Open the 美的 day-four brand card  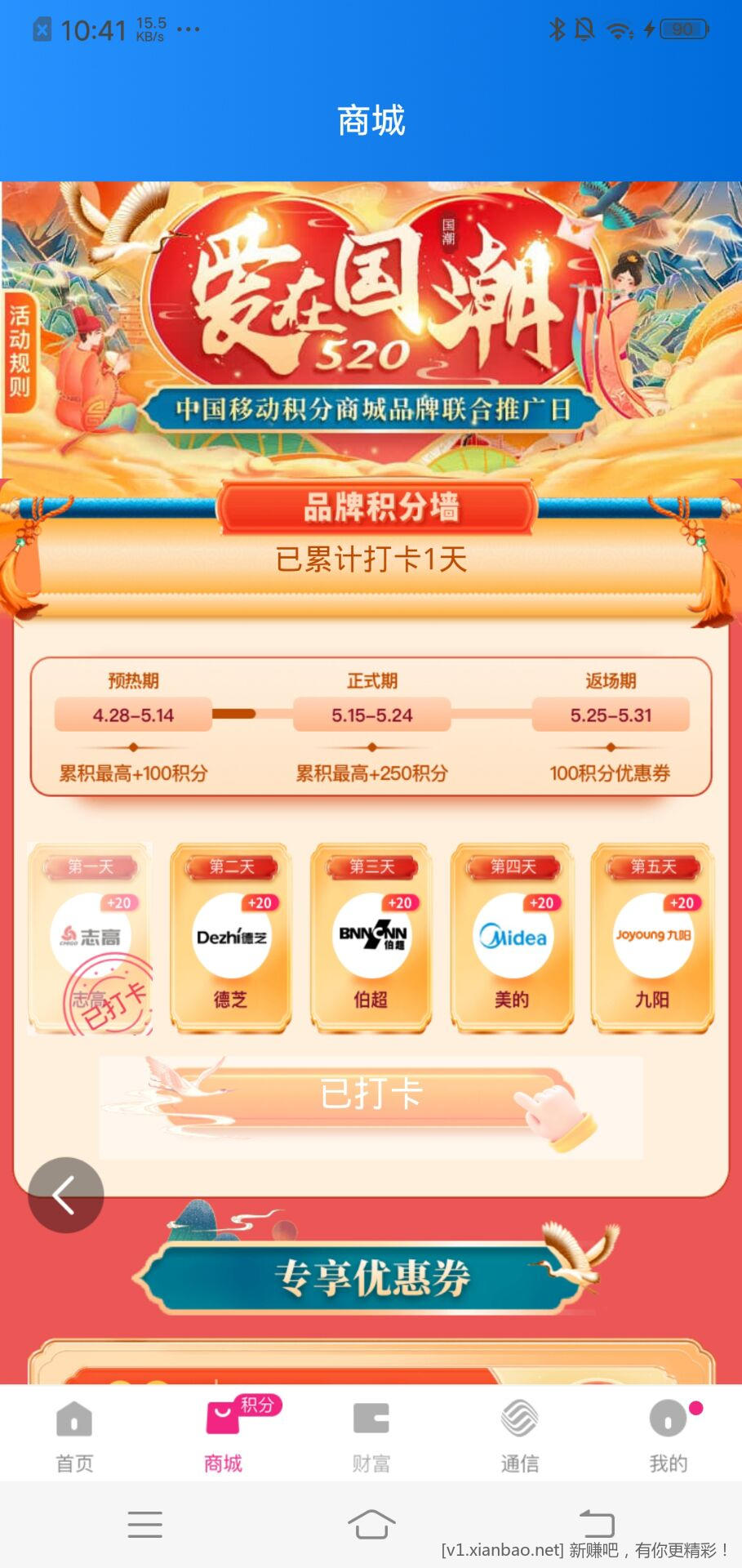[x=513, y=939]
